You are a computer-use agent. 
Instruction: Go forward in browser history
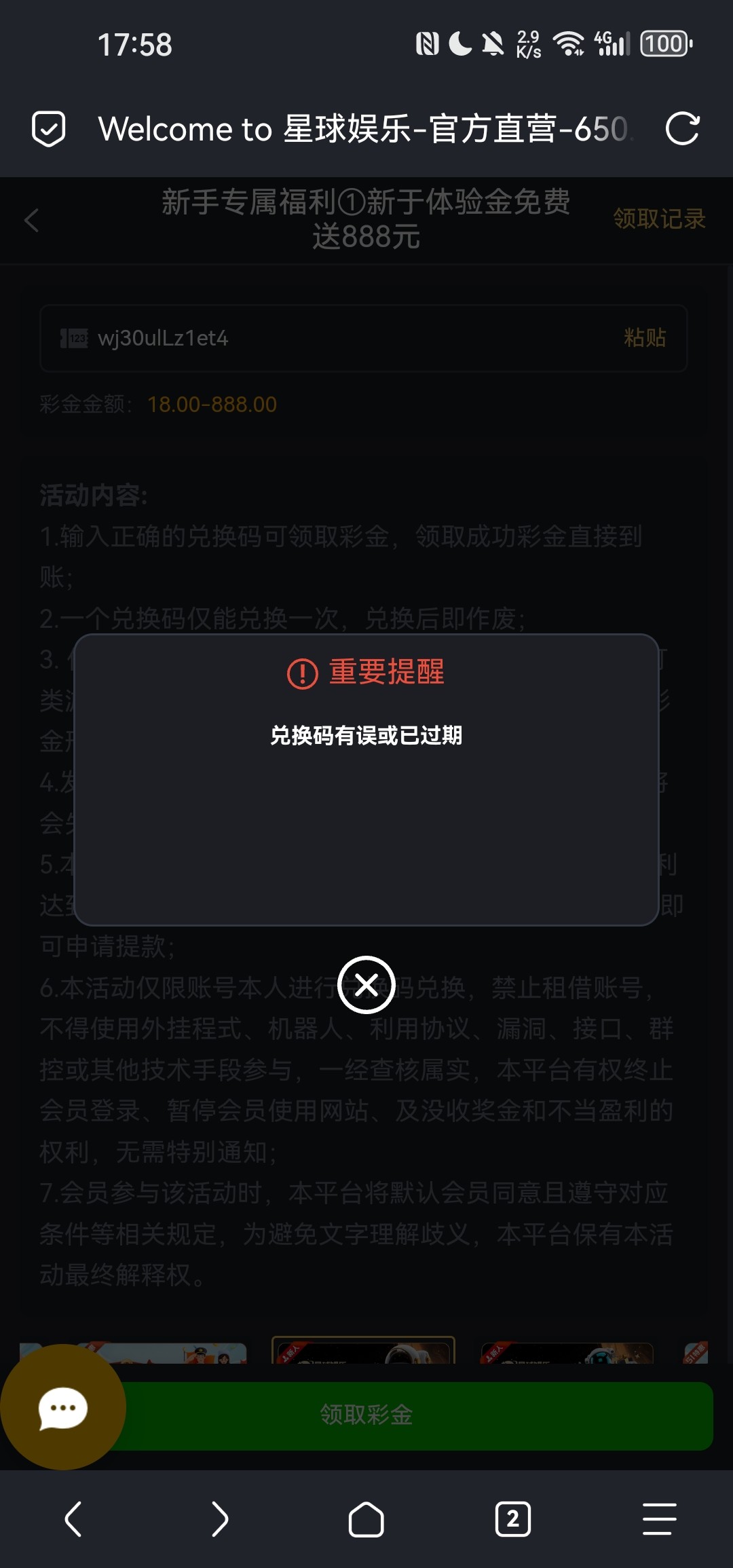coord(220,1519)
